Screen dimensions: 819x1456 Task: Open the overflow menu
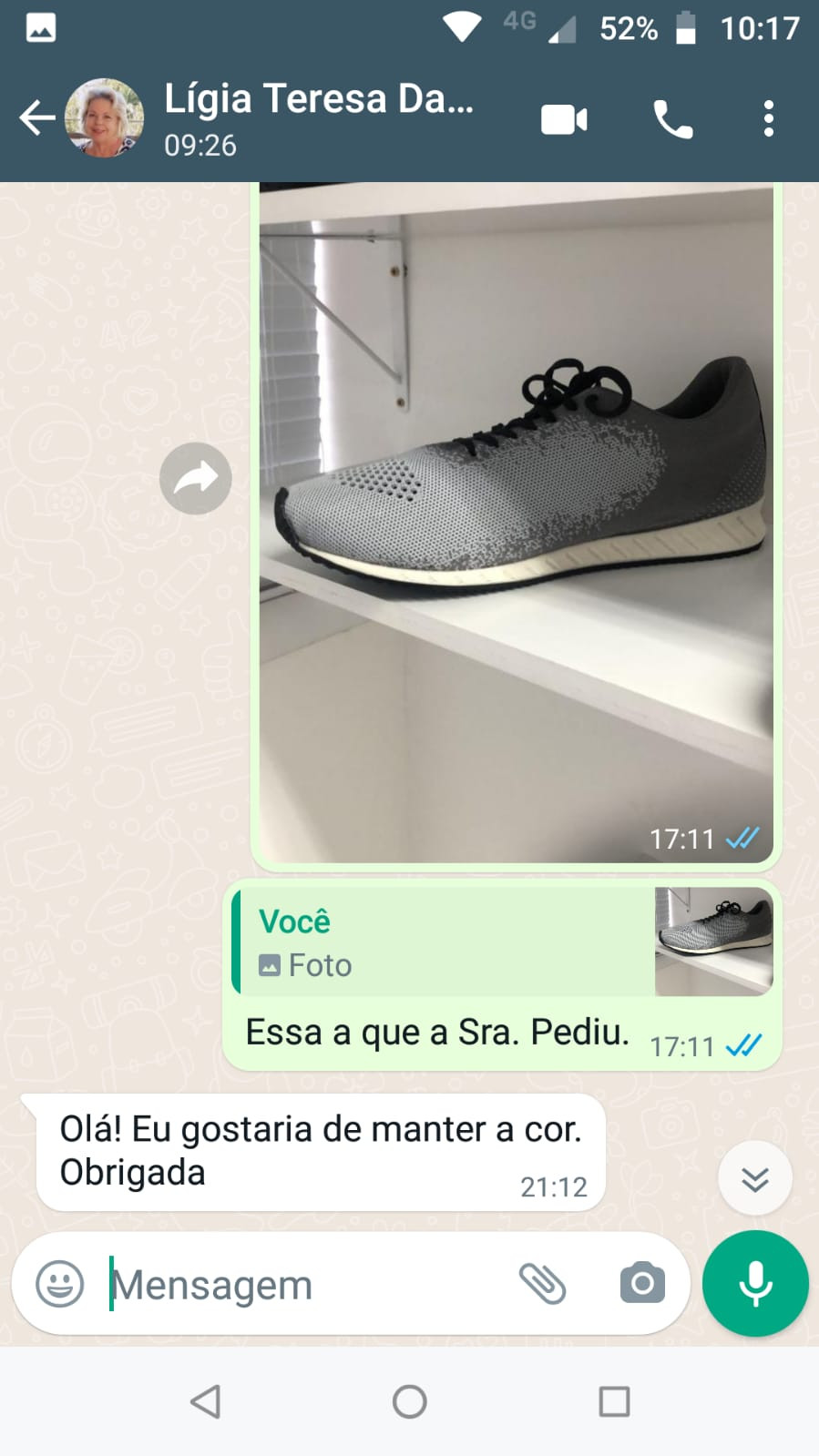(769, 119)
